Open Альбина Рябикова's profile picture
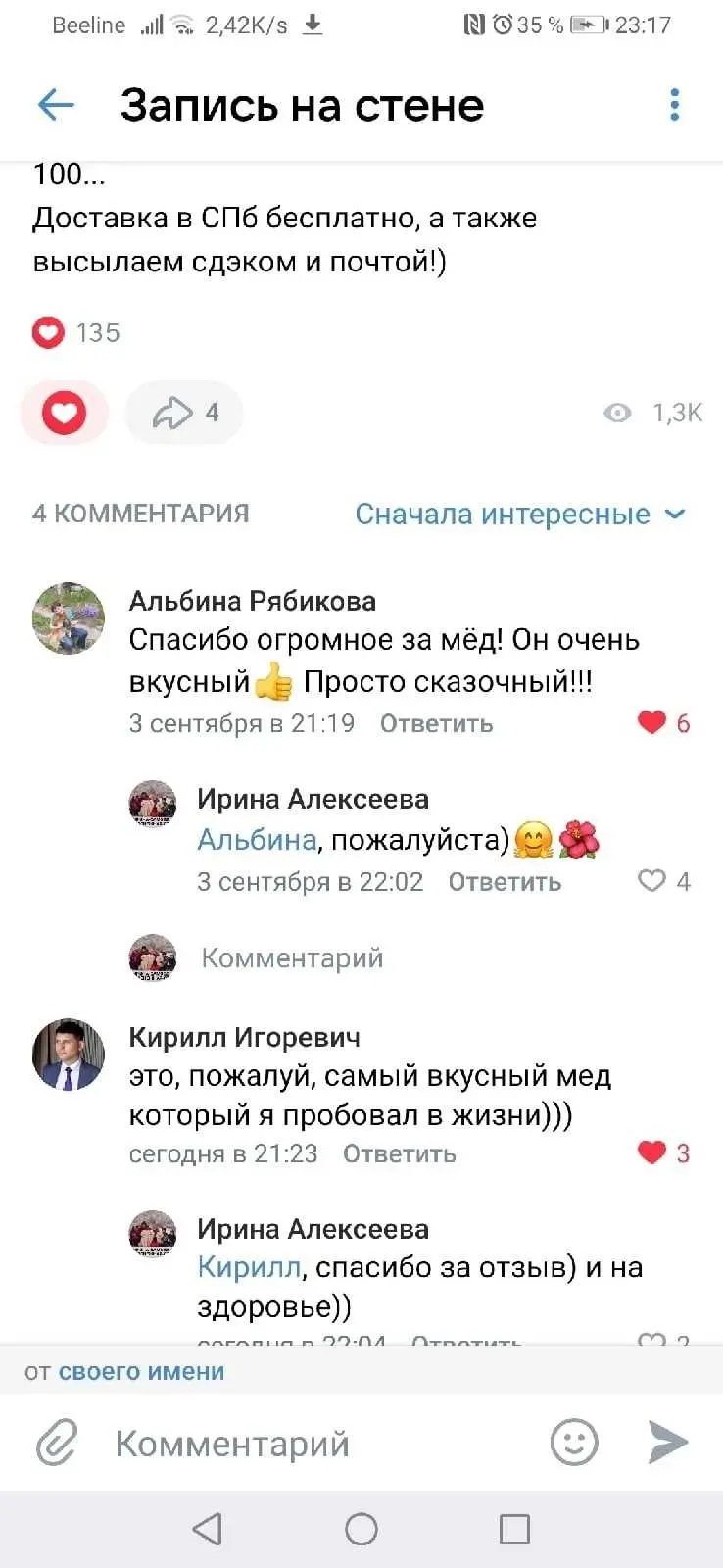The width and height of the screenshot is (723, 1568). 69,617
